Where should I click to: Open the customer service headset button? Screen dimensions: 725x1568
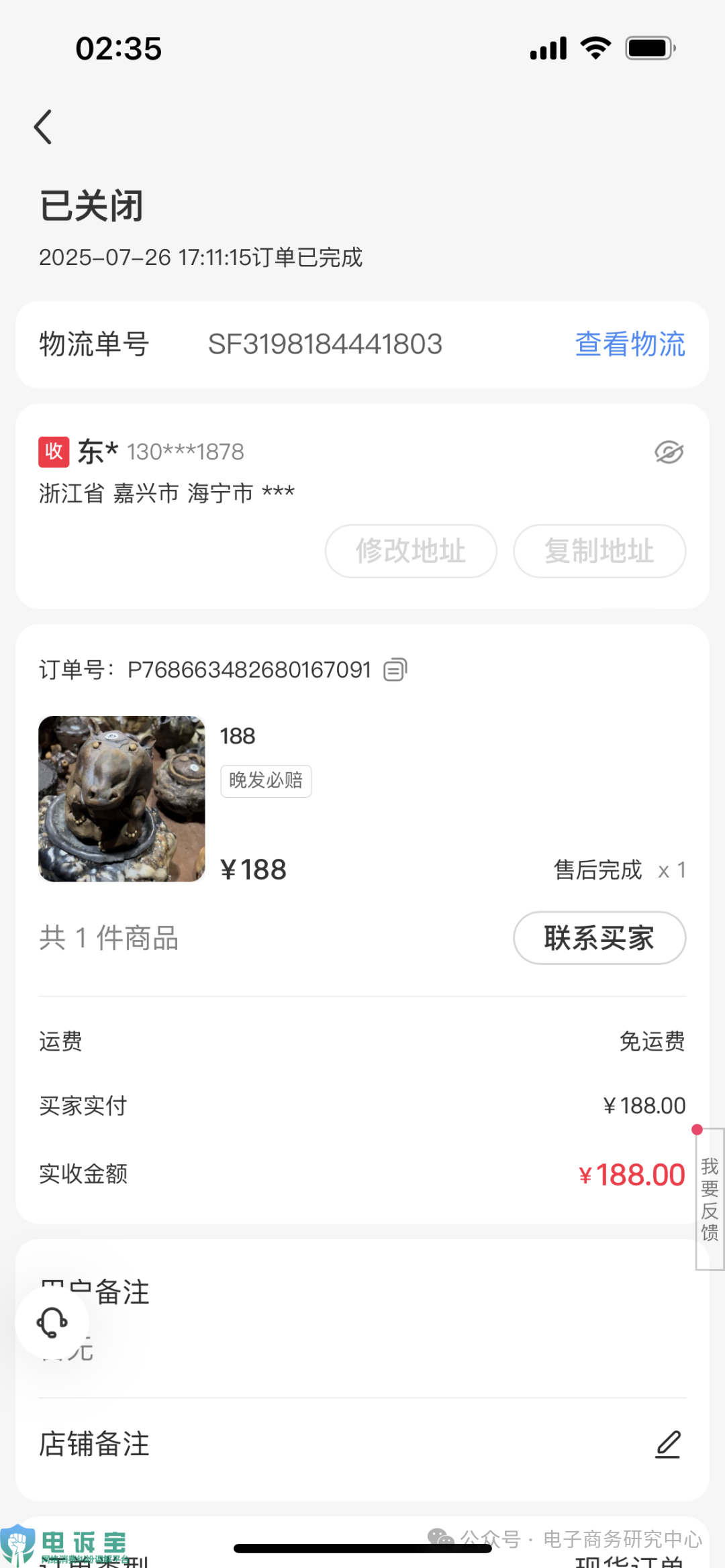pos(52,1322)
